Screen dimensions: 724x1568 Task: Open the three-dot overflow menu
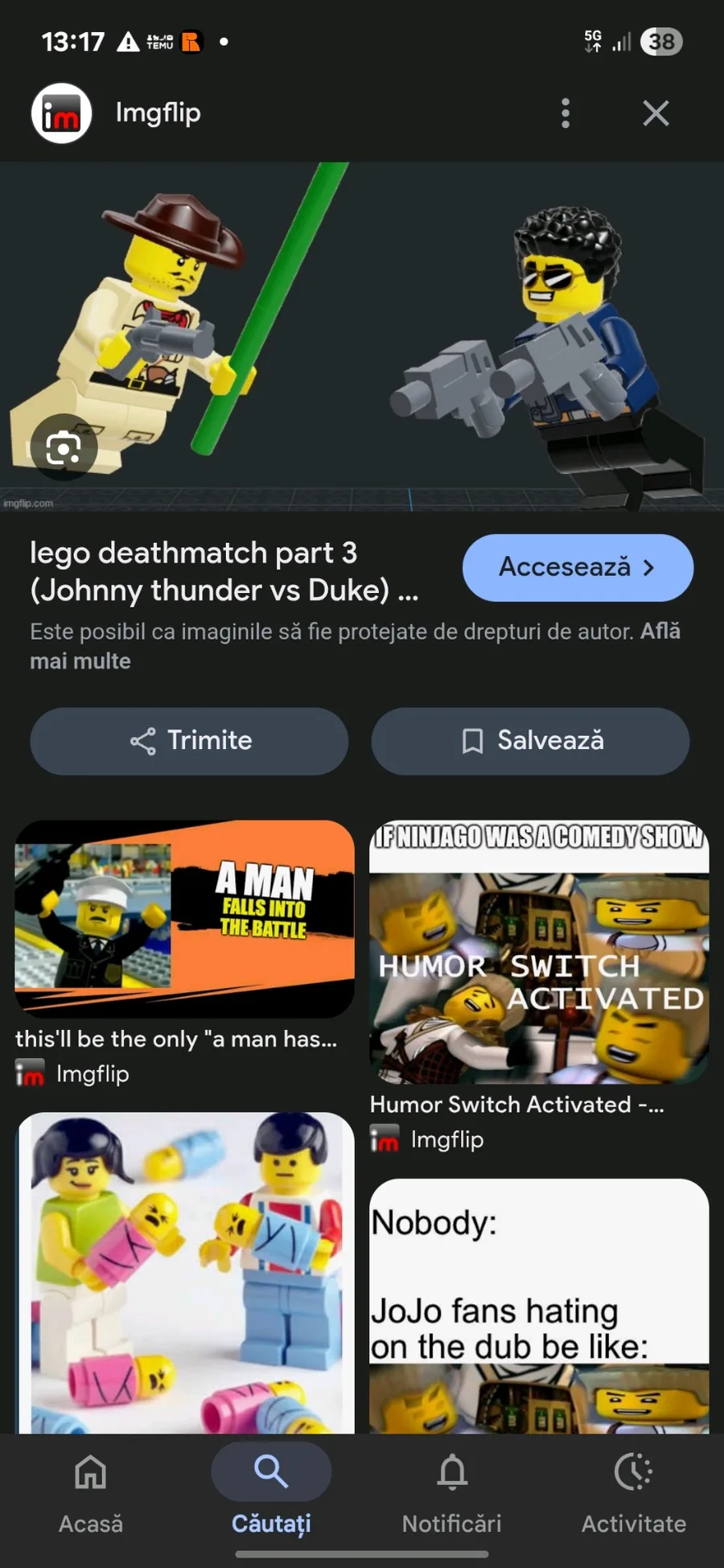(x=566, y=113)
